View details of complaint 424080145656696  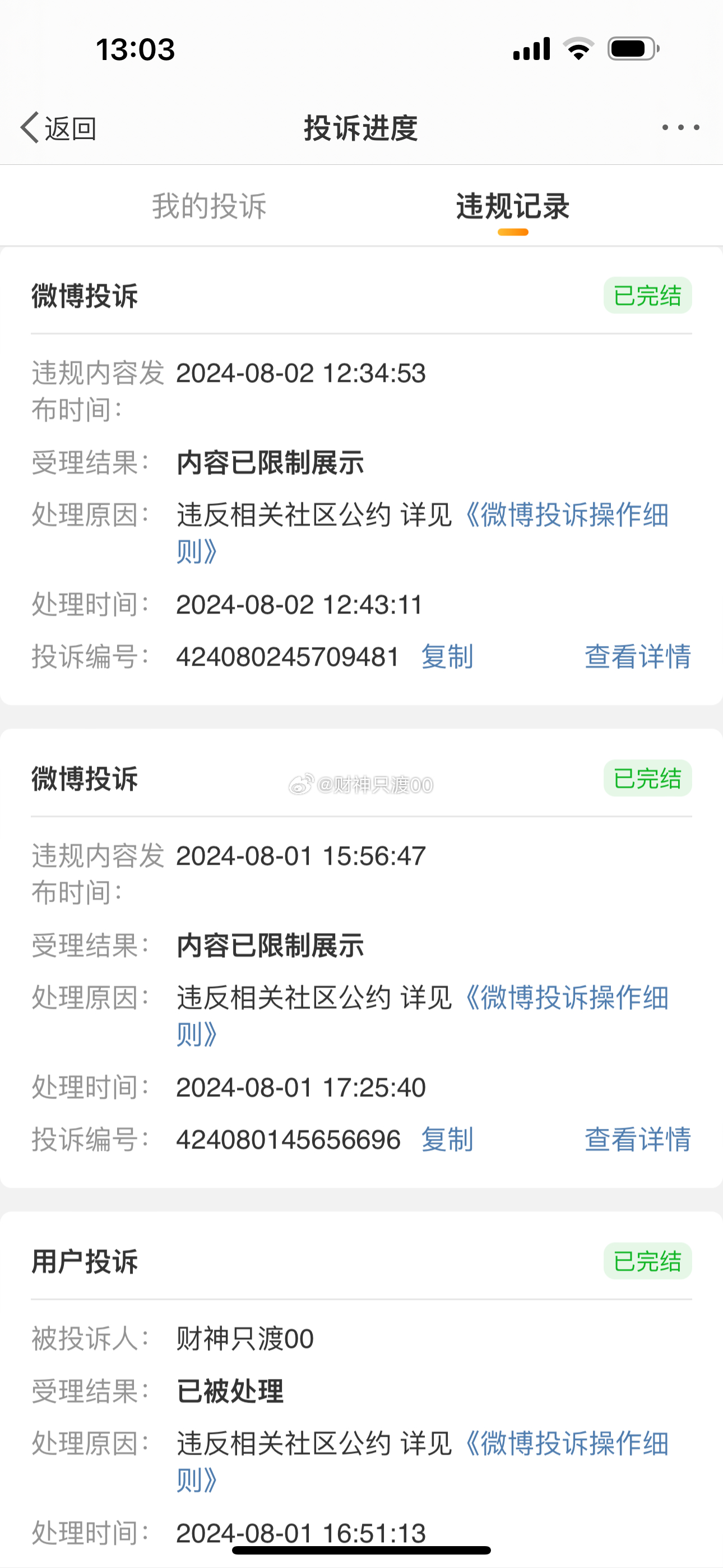coord(638,1140)
